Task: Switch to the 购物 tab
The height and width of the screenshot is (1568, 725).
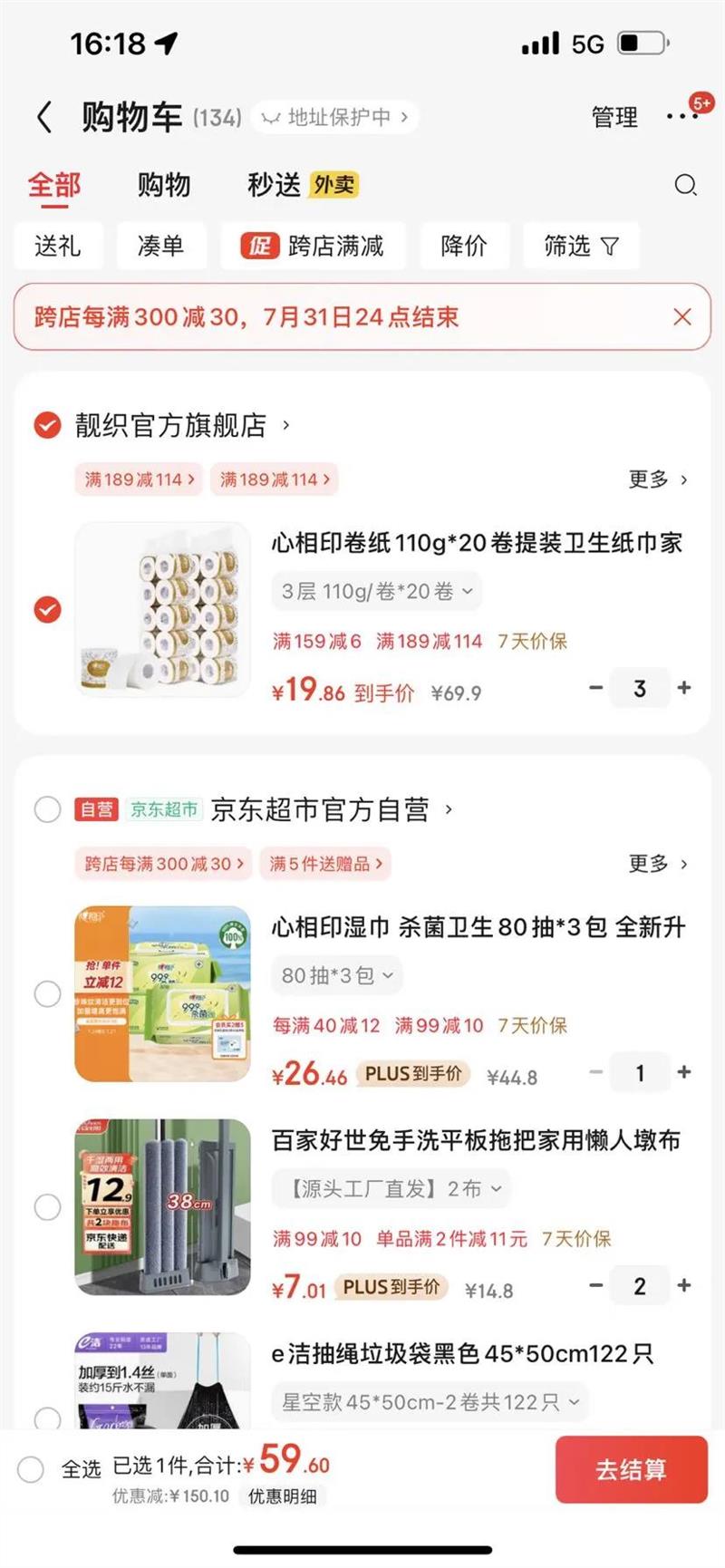Action: click(164, 185)
